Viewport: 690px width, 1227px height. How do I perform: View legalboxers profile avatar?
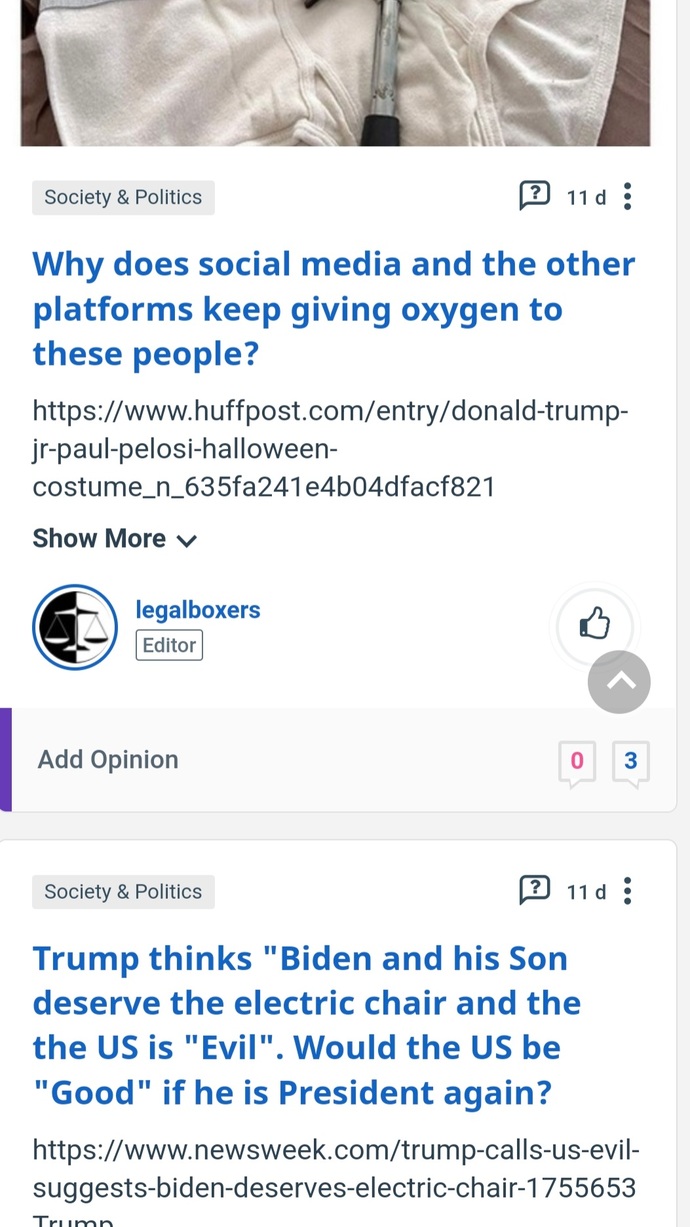(75, 627)
